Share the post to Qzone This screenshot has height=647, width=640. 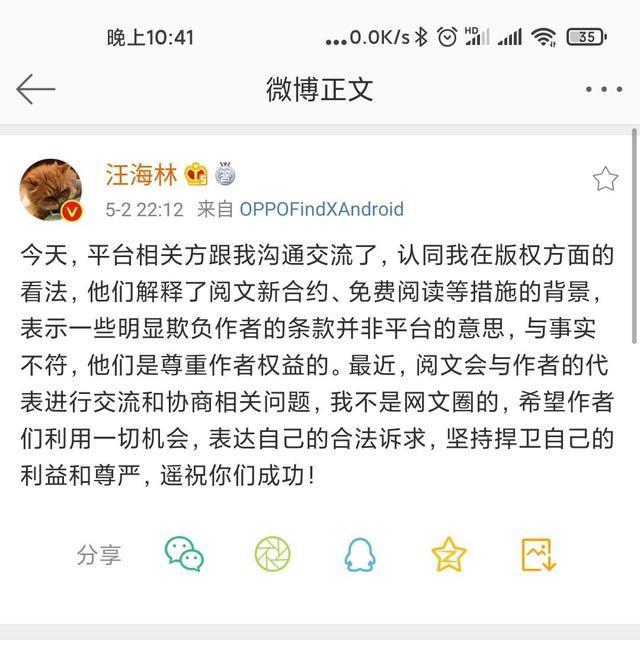449,553
